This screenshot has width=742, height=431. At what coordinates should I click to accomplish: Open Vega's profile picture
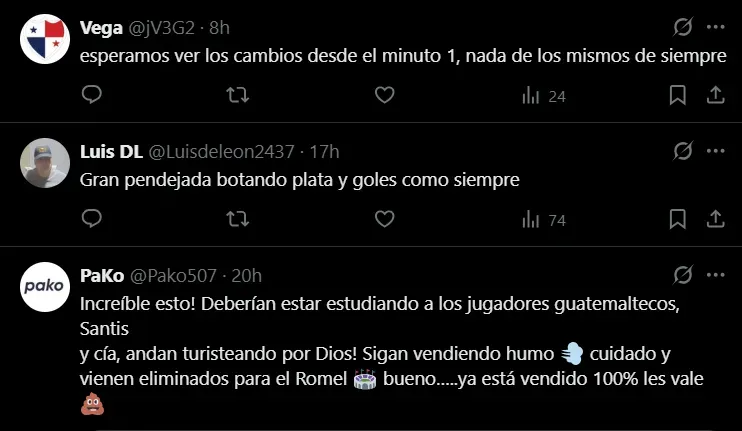(x=45, y=40)
